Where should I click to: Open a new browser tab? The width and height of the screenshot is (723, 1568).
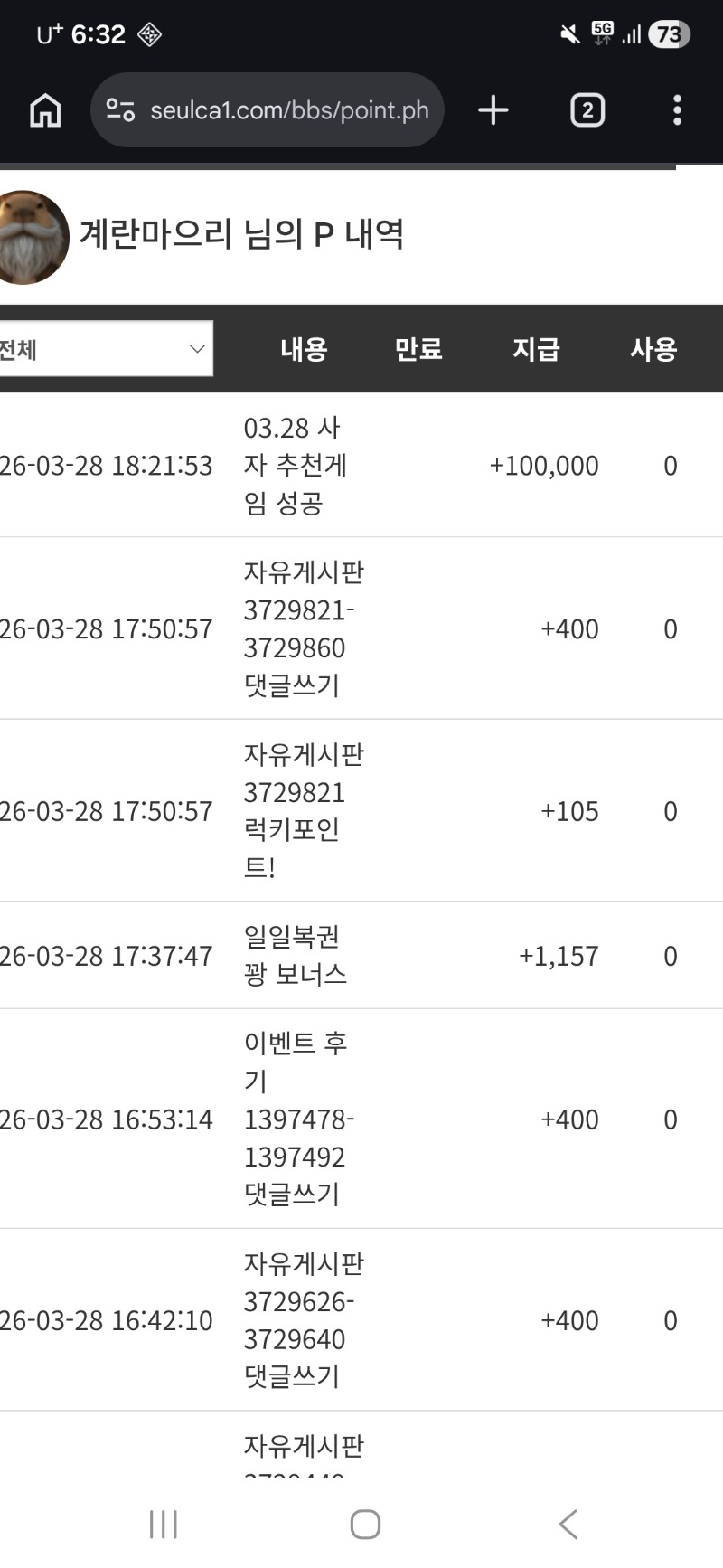(493, 110)
